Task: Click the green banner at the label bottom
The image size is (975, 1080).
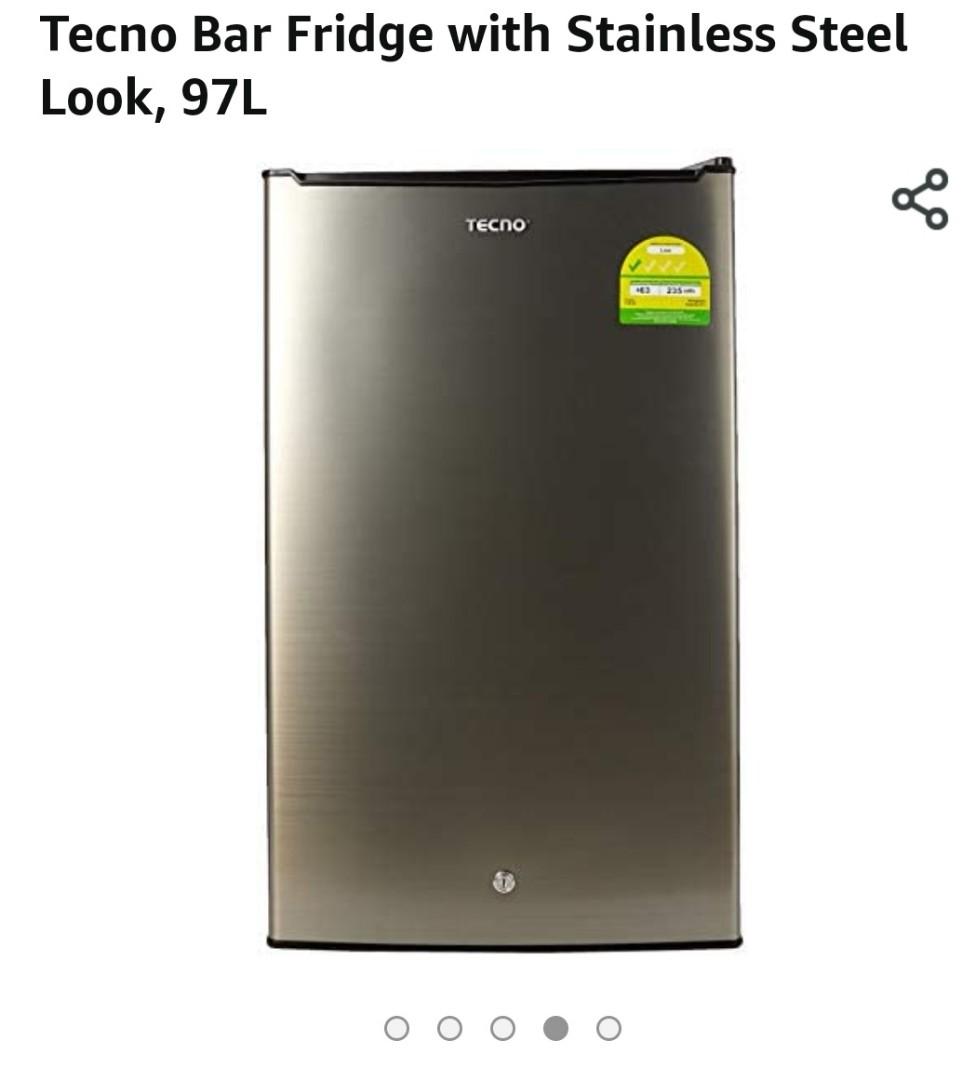Action: [x=665, y=315]
